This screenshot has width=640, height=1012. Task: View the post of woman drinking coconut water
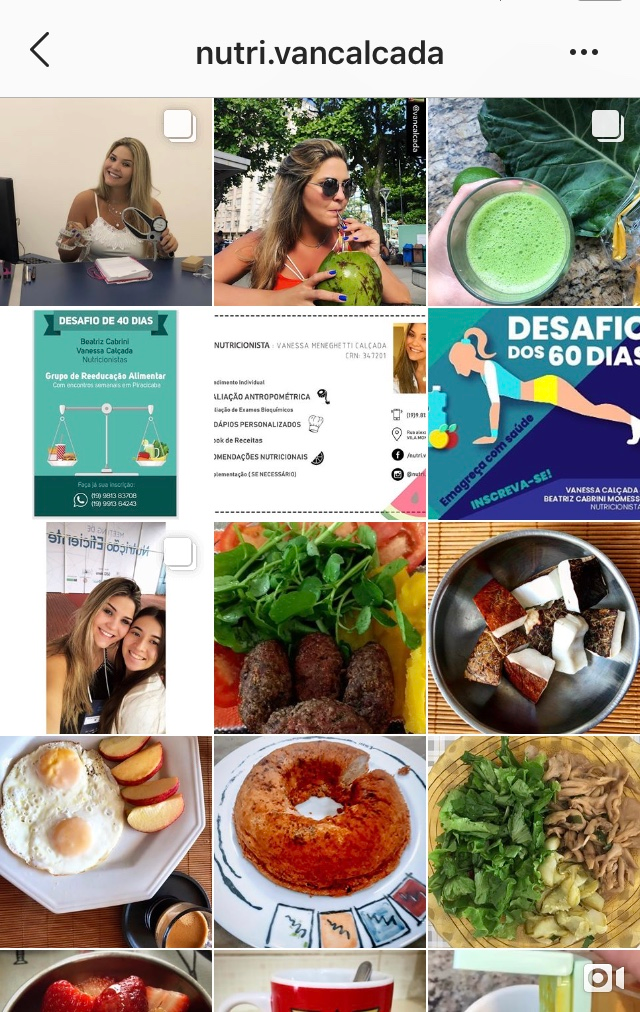[x=320, y=202]
